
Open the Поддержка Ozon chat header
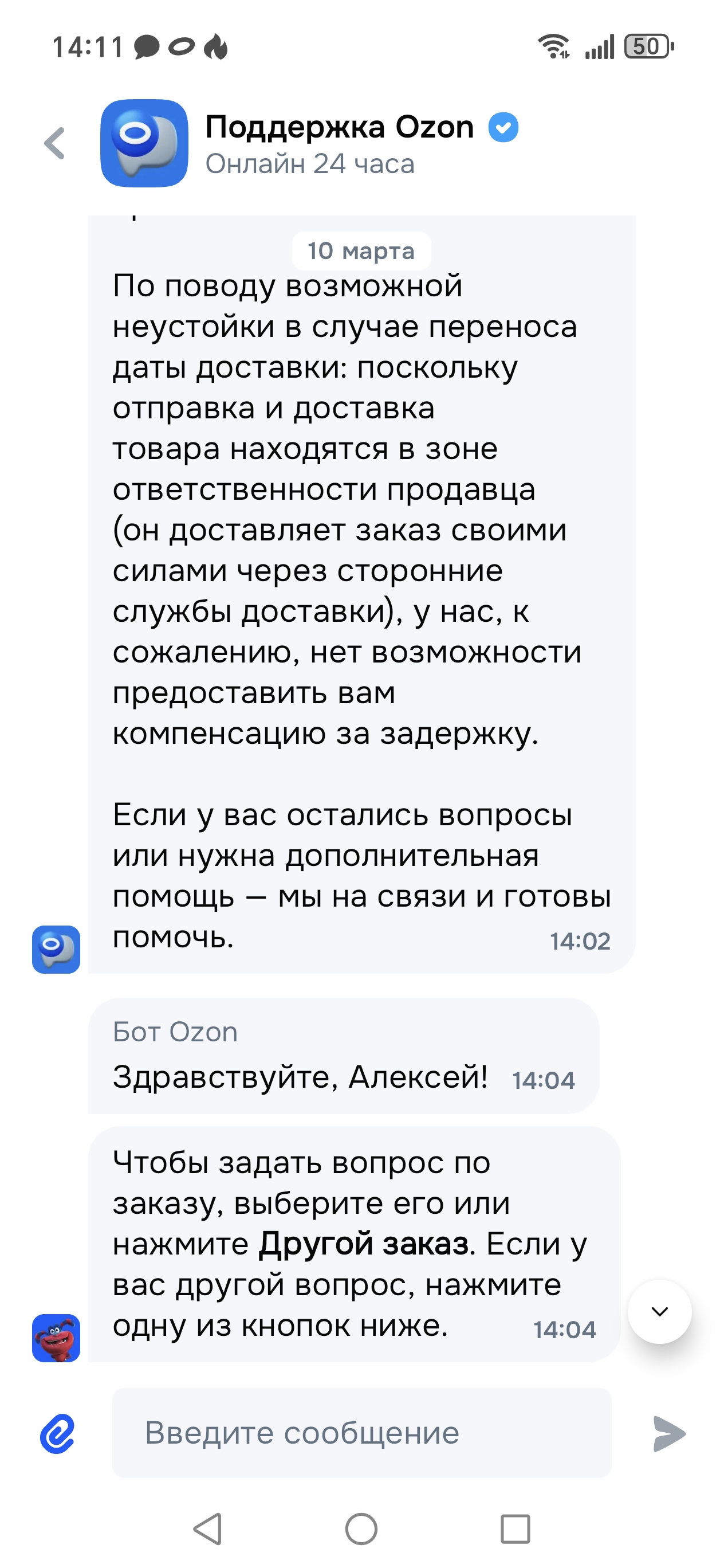pyautogui.click(x=339, y=144)
